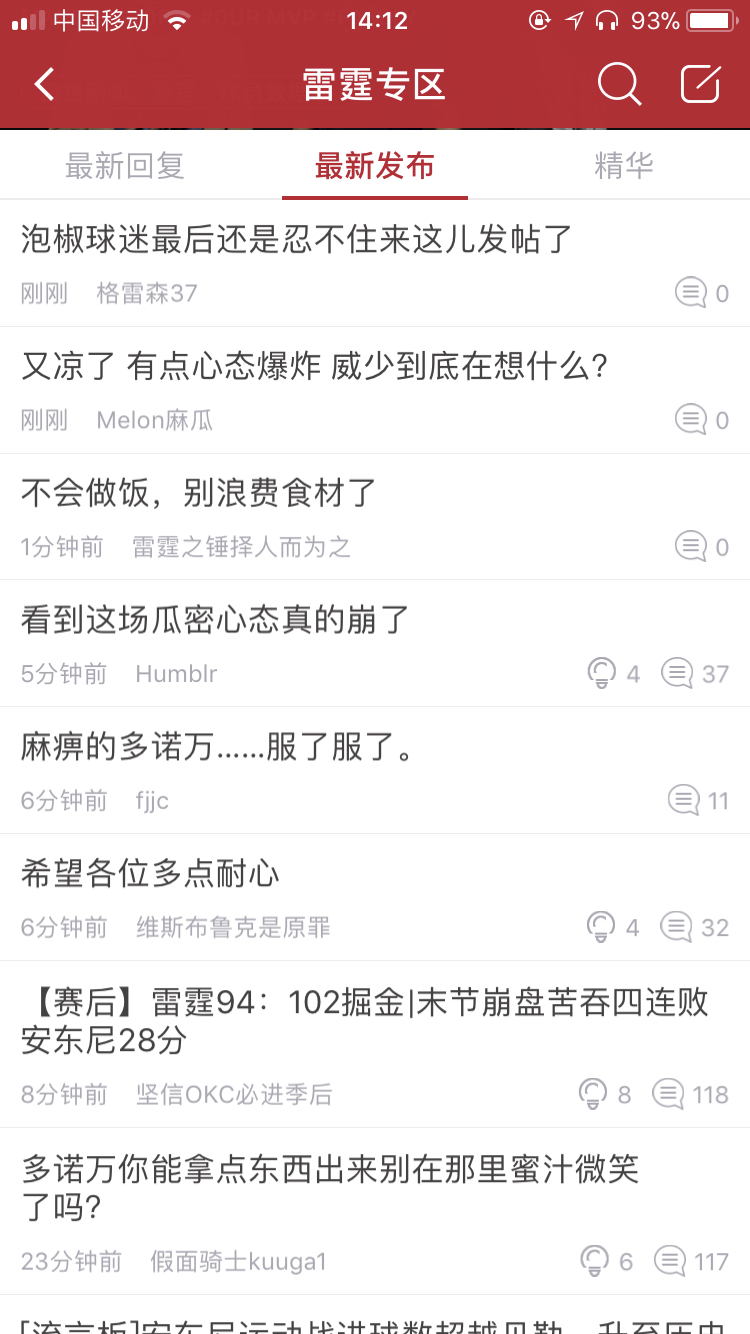Screen dimensions: 750x1334
Task: Select the 最新发布 tab
Action: click(375, 166)
